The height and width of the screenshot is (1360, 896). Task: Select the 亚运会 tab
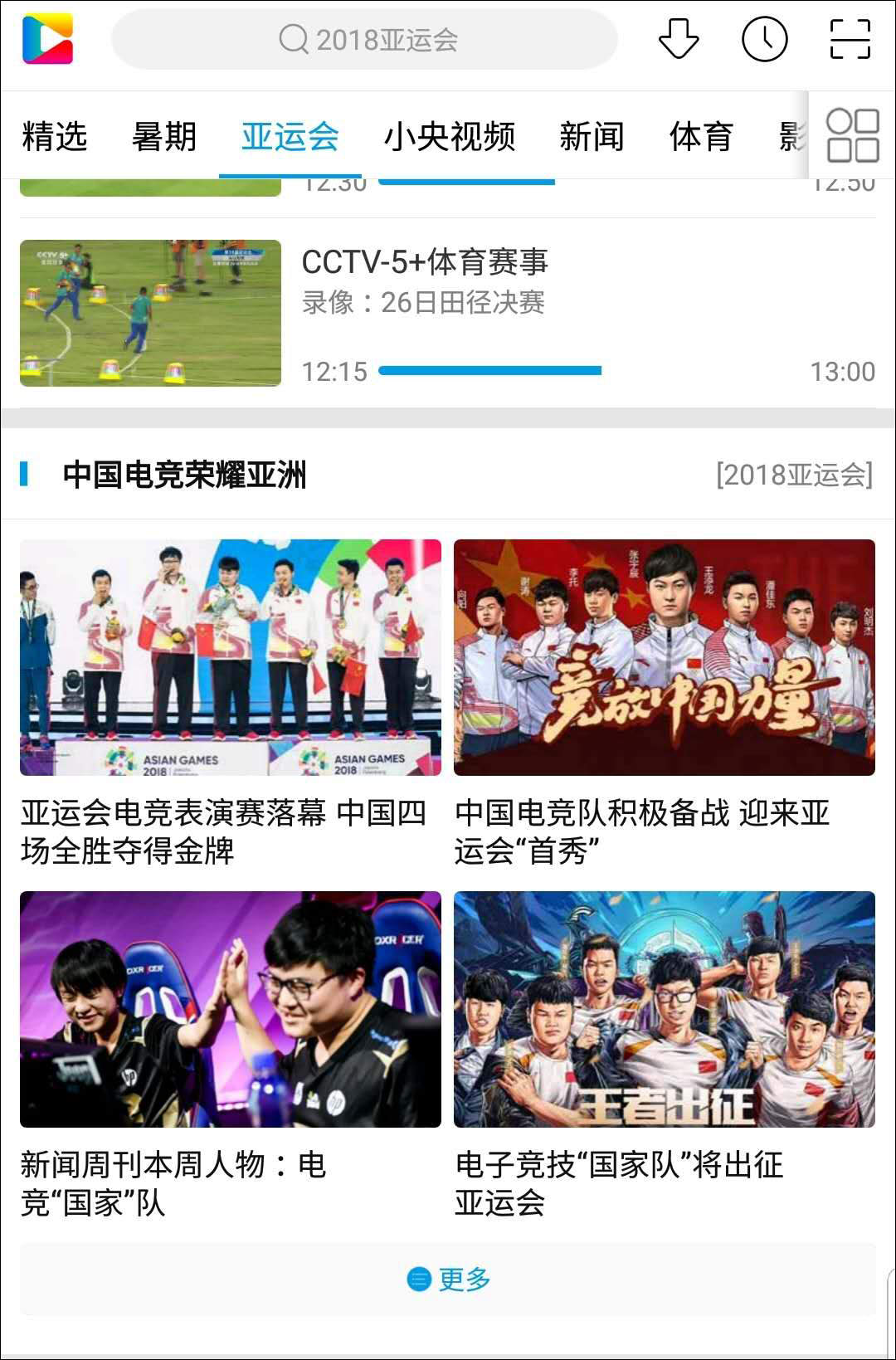(290, 136)
